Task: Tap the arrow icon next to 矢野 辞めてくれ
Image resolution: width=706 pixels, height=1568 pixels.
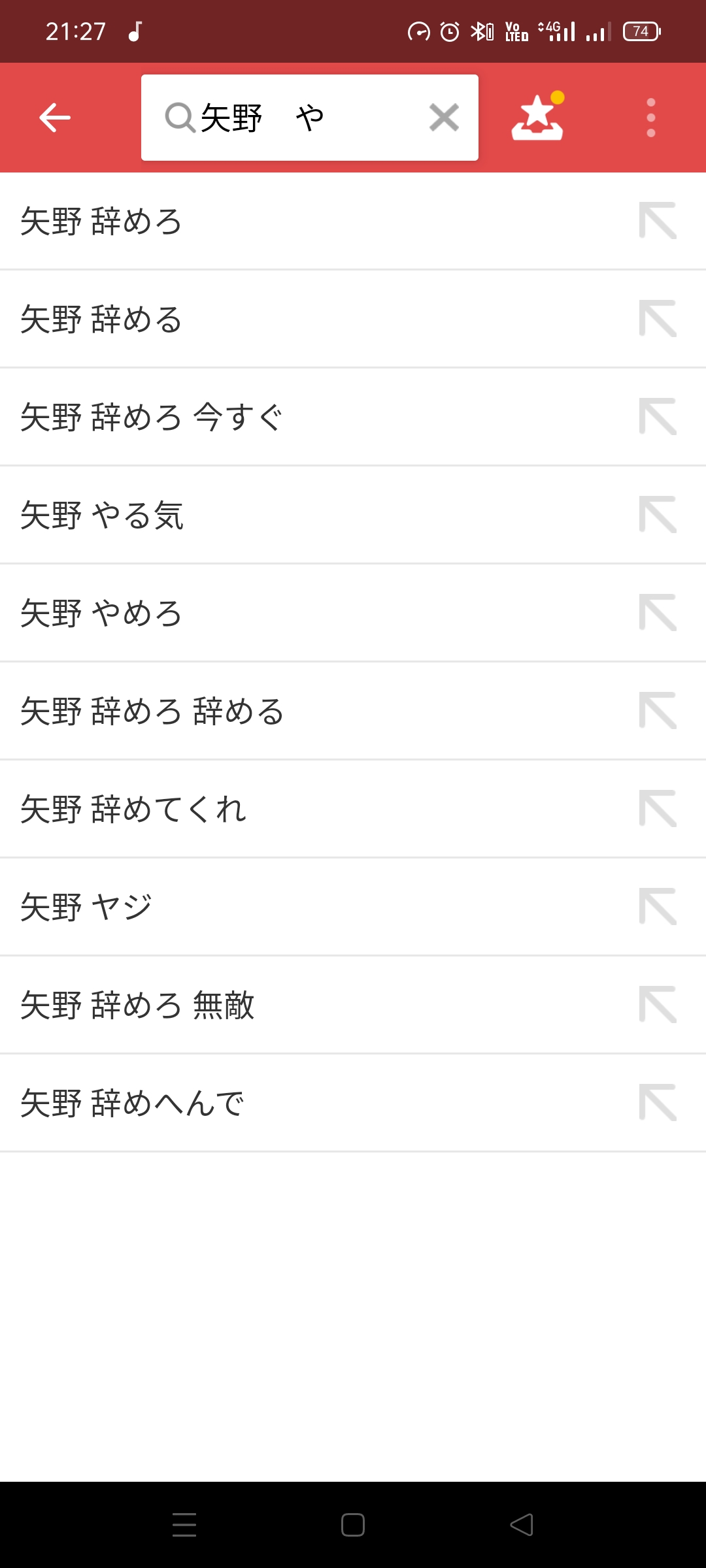Action: (658, 809)
